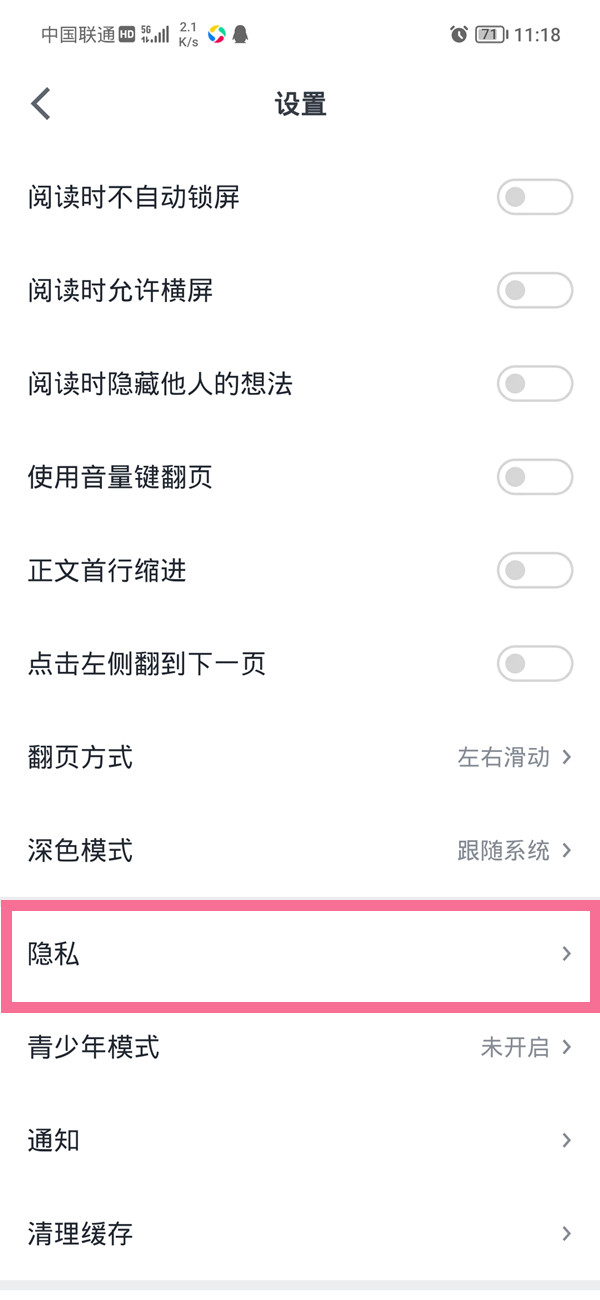This screenshot has width=600, height=1300.
Task: Open 青少年模式 settings
Action: pyautogui.click(x=300, y=1047)
